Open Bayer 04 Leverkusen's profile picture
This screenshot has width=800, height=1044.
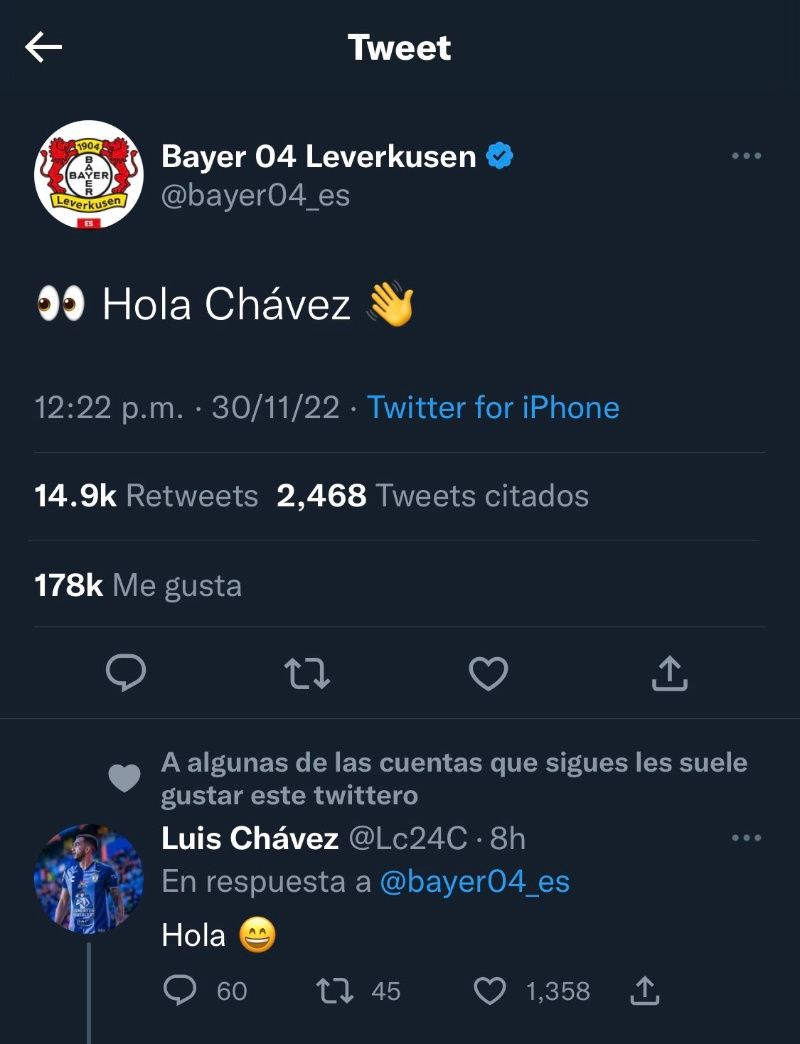[89, 174]
